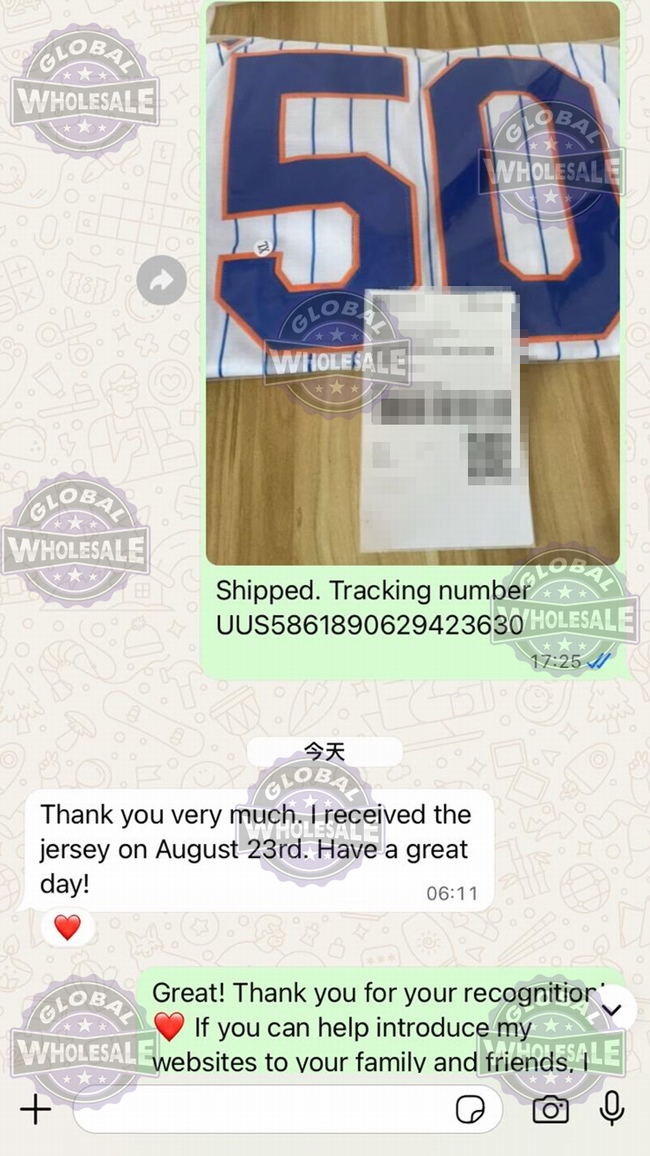The width and height of the screenshot is (650, 1156).
Task: Open the camera to take a photo
Action: pyautogui.click(x=550, y=1109)
